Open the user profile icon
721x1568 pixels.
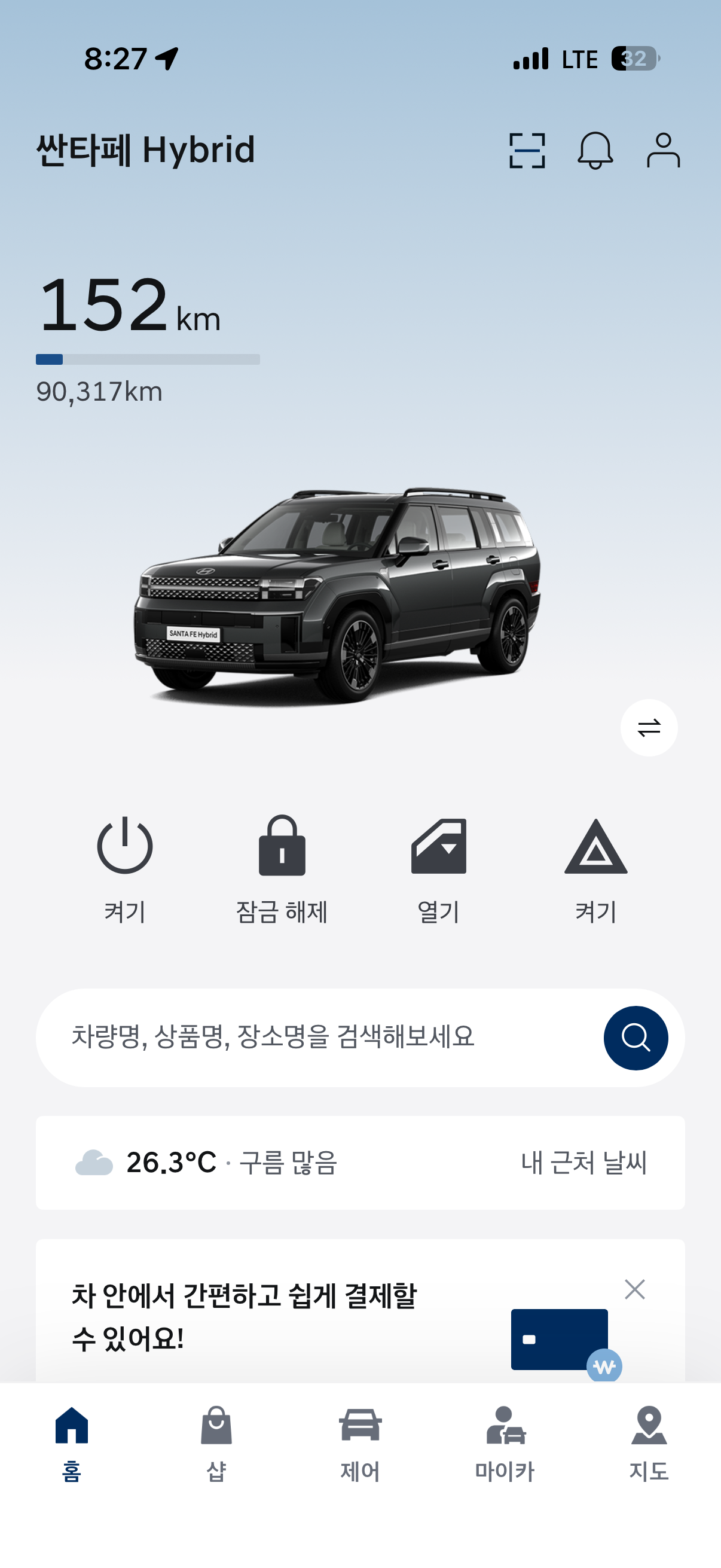(x=663, y=150)
